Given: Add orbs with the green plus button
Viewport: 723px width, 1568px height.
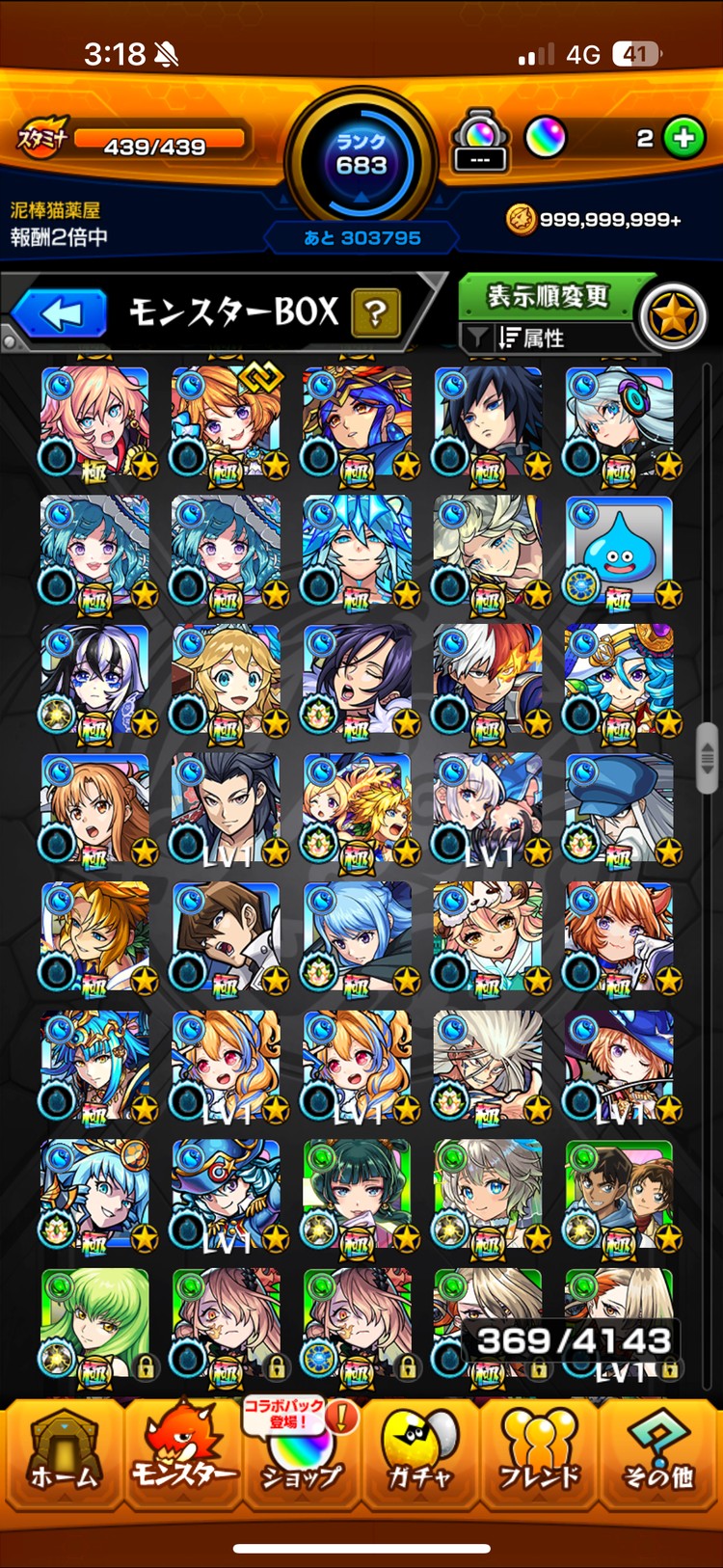Looking at the screenshot, I should click(683, 139).
